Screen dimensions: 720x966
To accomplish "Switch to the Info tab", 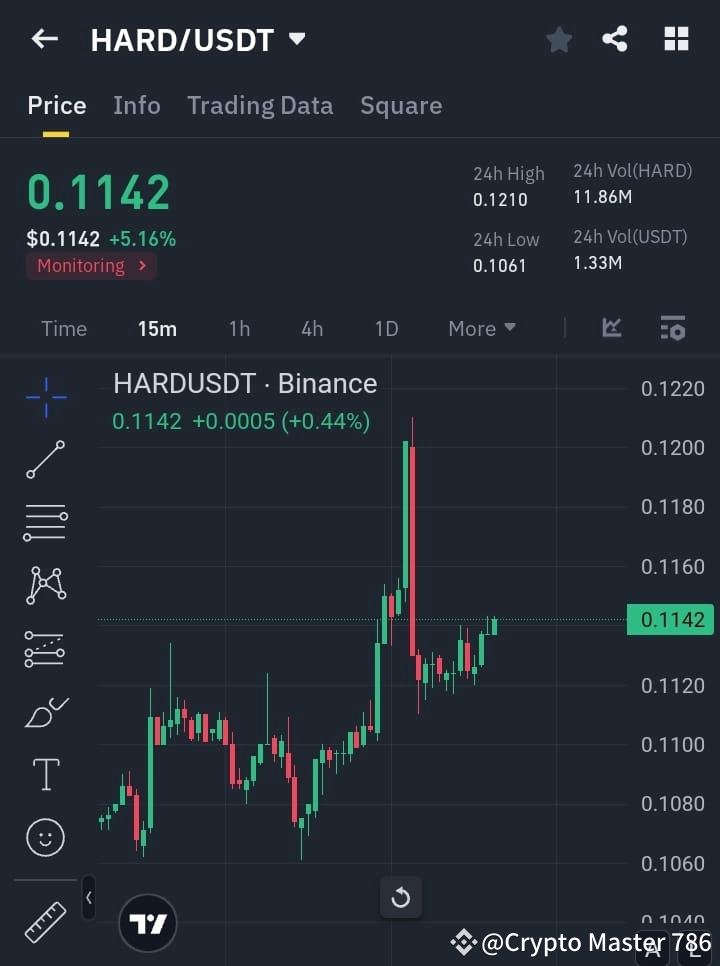I will [136, 105].
